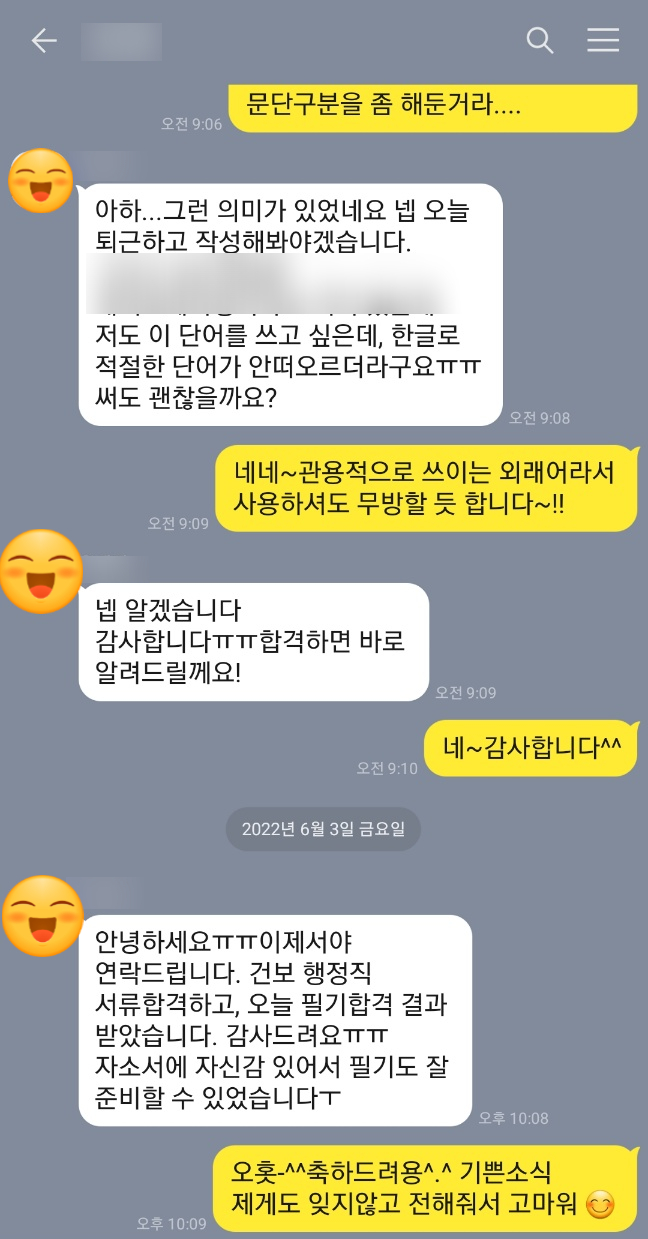Open the chat room hamburger menu
This screenshot has width=648, height=1239.
[602, 40]
